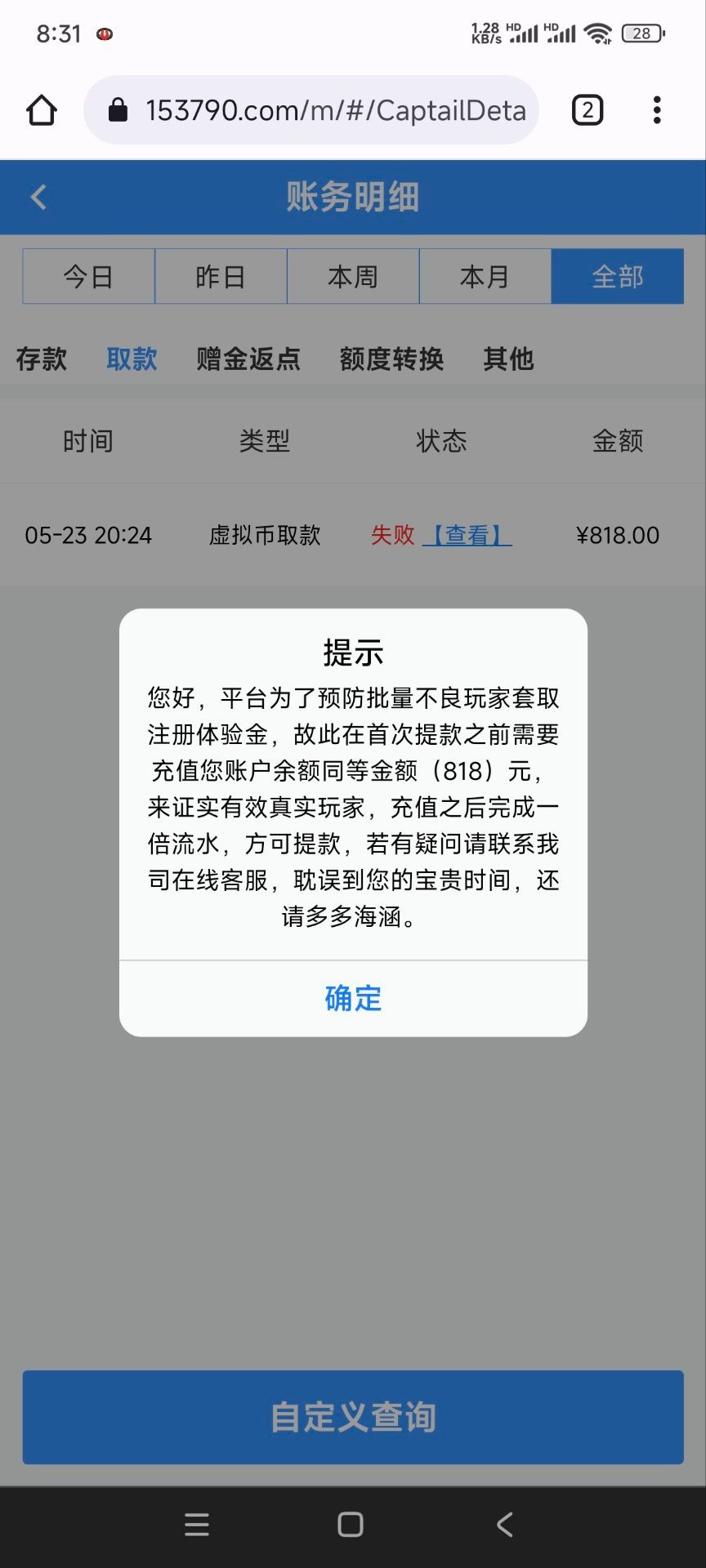Open the browser overflow menu
The height and width of the screenshot is (1568, 706).
tap(657, 110)
